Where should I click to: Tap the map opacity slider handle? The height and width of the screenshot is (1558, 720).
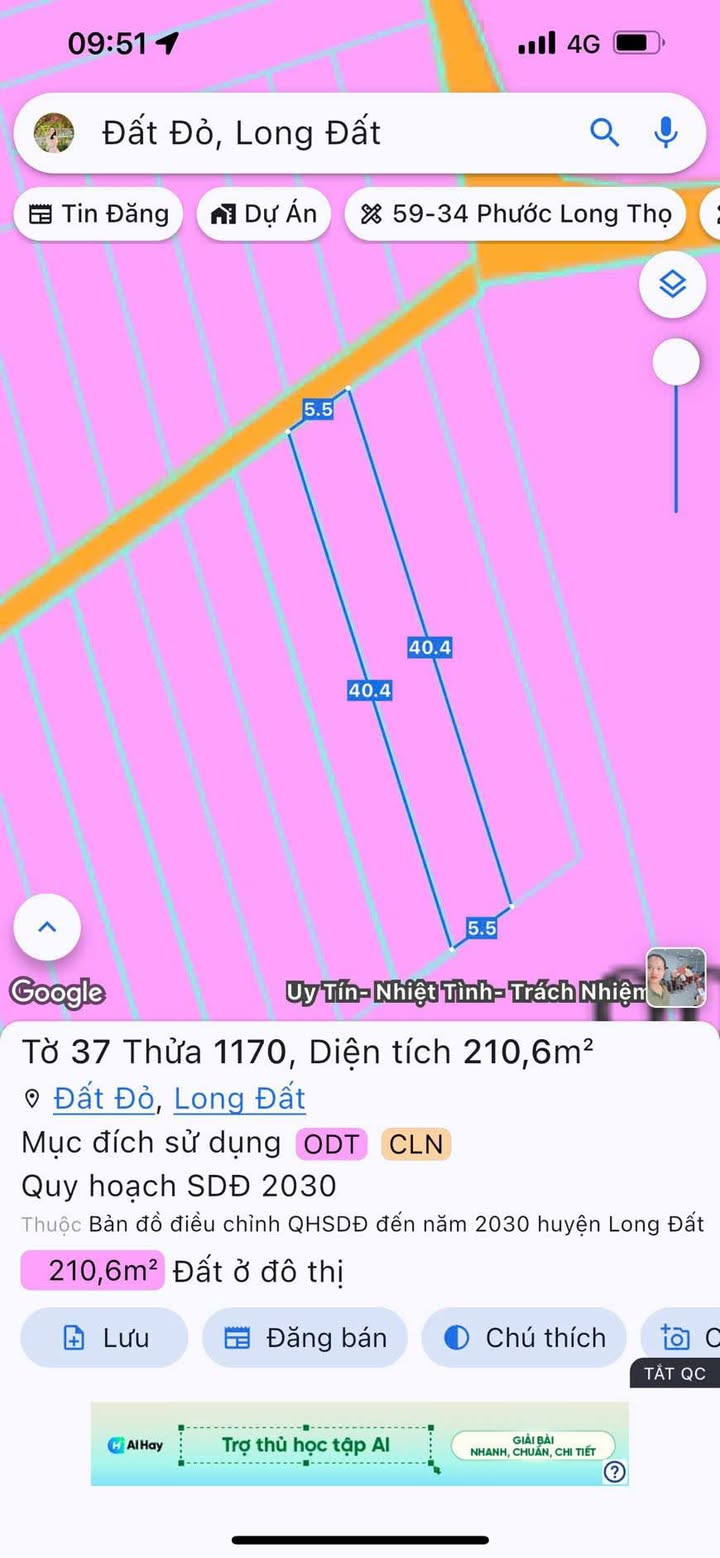[676, 362]
